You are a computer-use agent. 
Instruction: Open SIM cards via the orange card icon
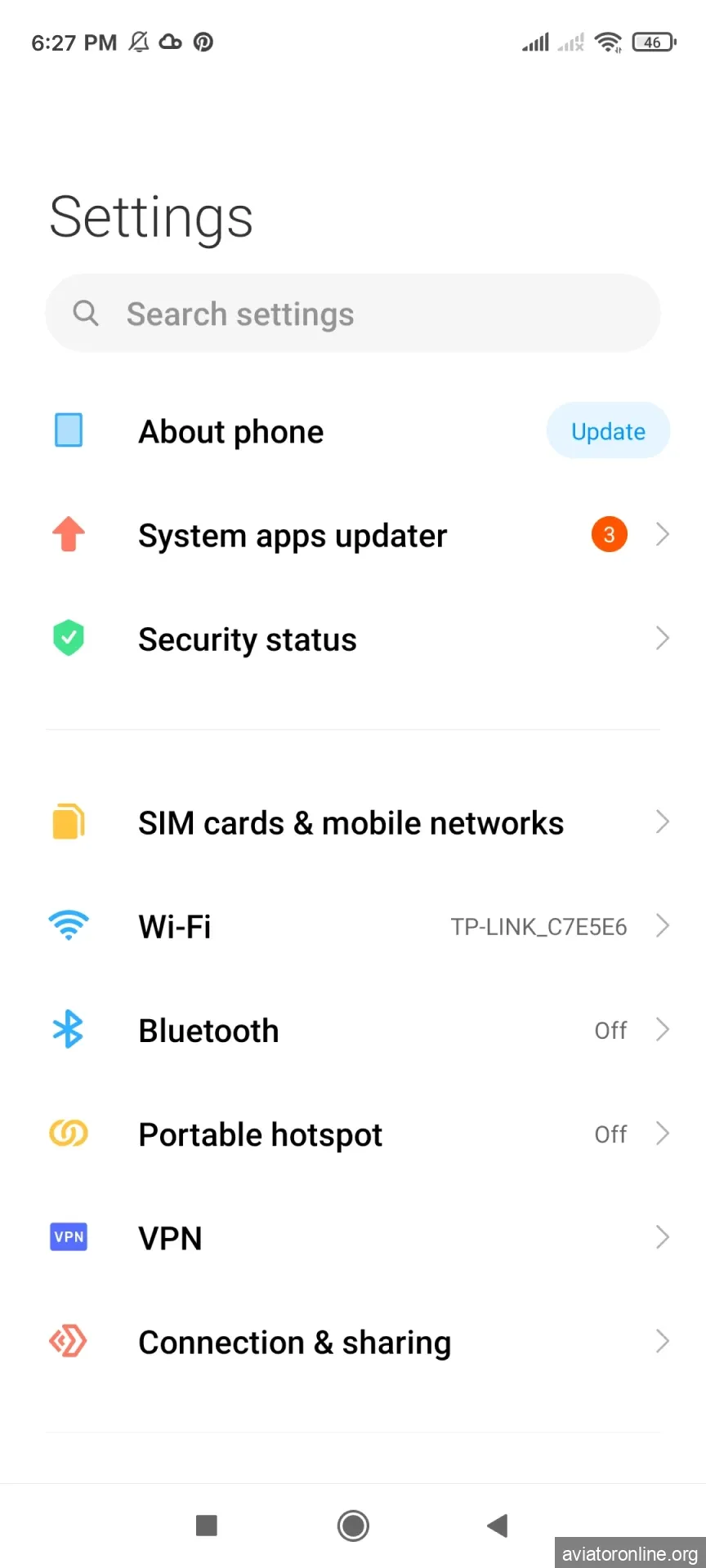pyautogui.click(x=69, y=822)
